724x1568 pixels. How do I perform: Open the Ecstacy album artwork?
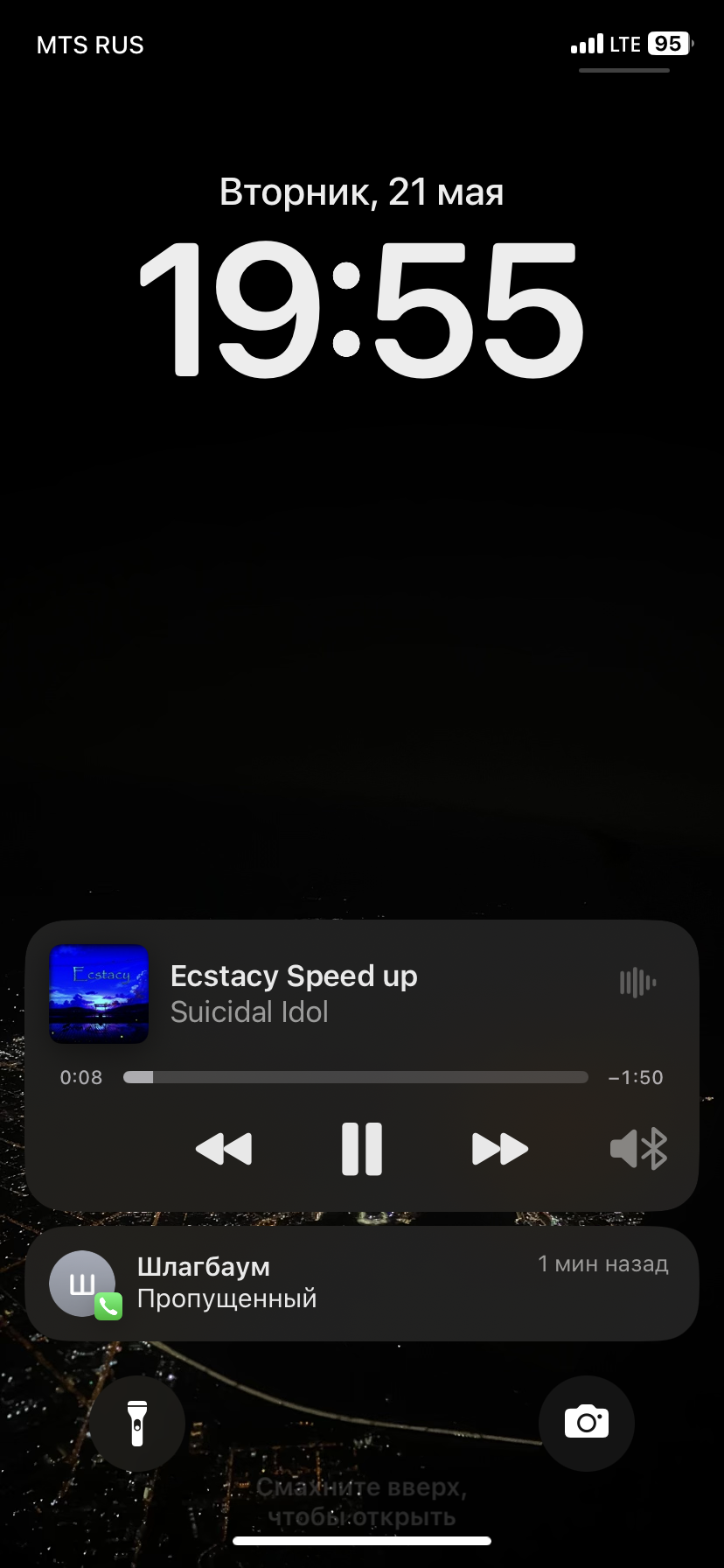point(99,994)
